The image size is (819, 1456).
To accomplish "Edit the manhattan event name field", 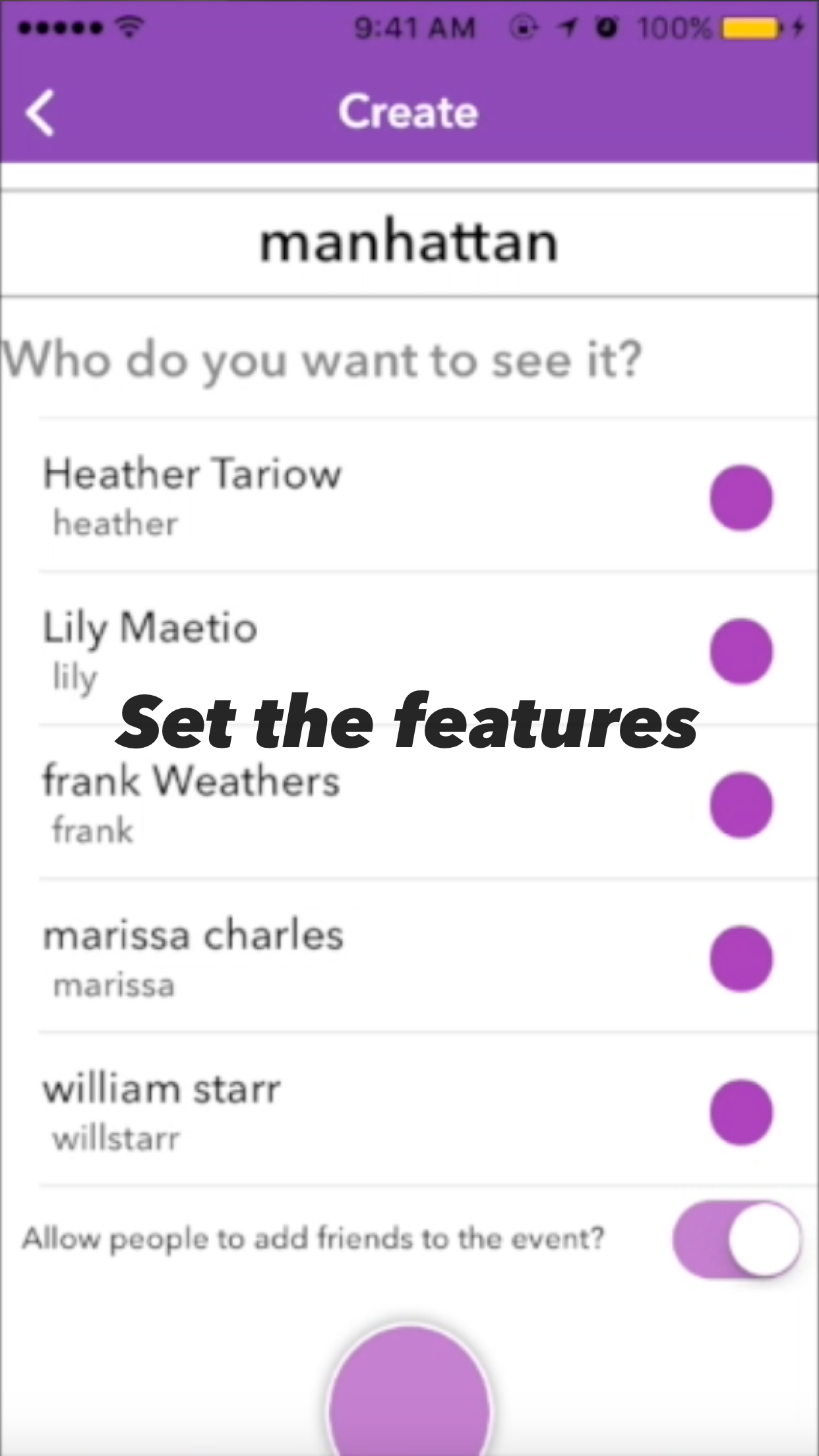I will tap(409, 243).
